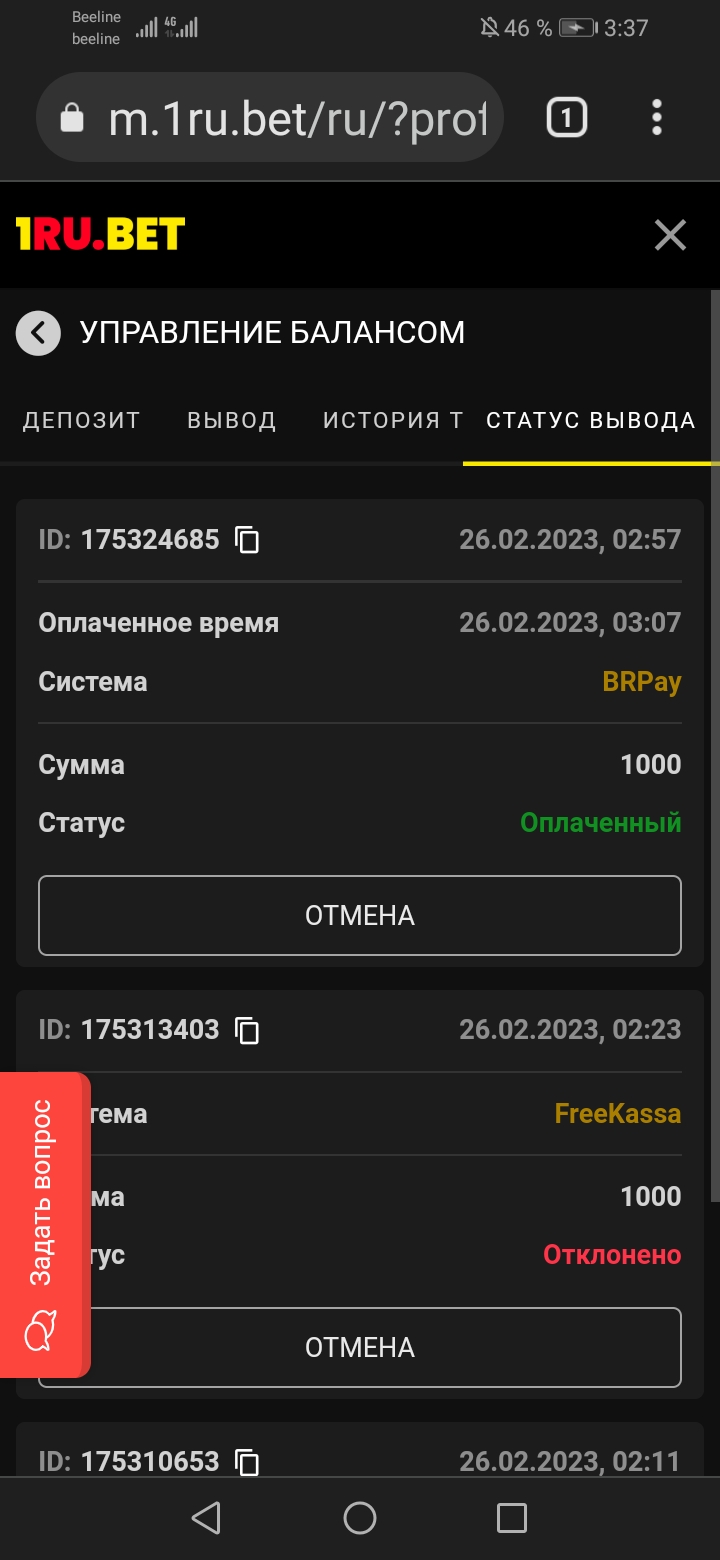720x1560 pixels.
Task: Copy ID 175313403 with the copy icon
Action: (245, 1030)
